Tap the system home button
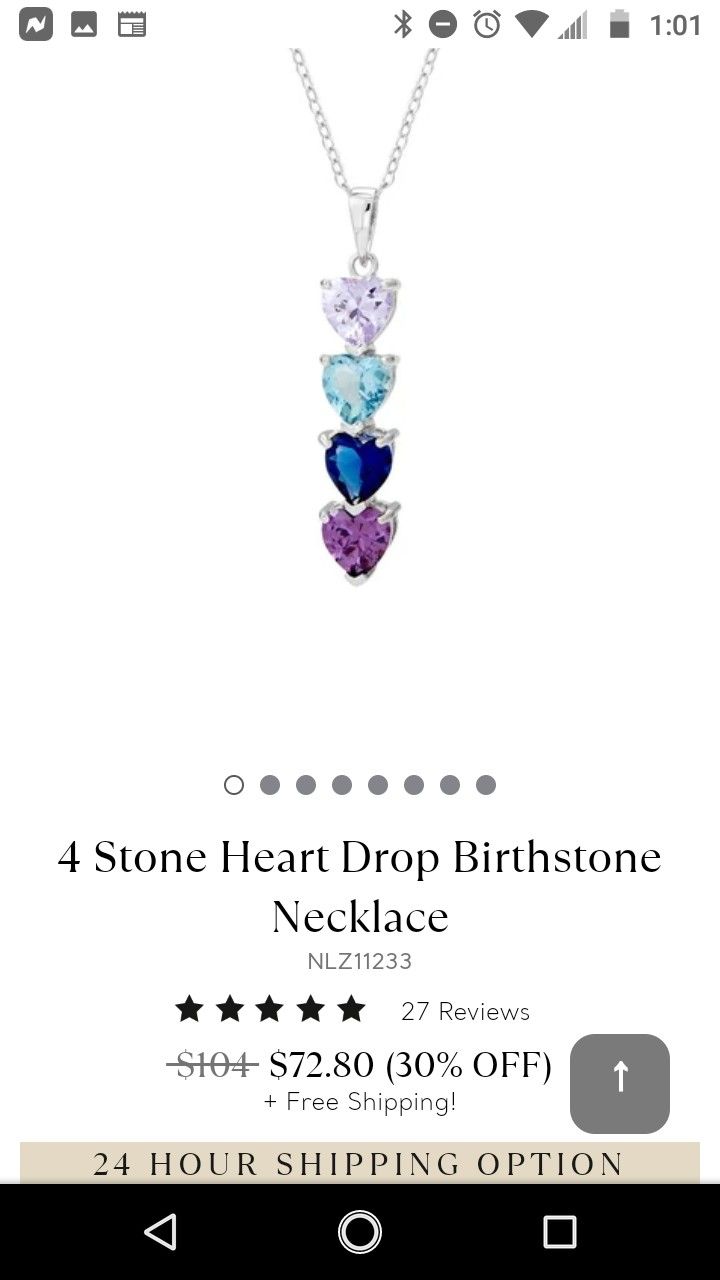Screen dimensions: 720x1280 coord(360,1232)
